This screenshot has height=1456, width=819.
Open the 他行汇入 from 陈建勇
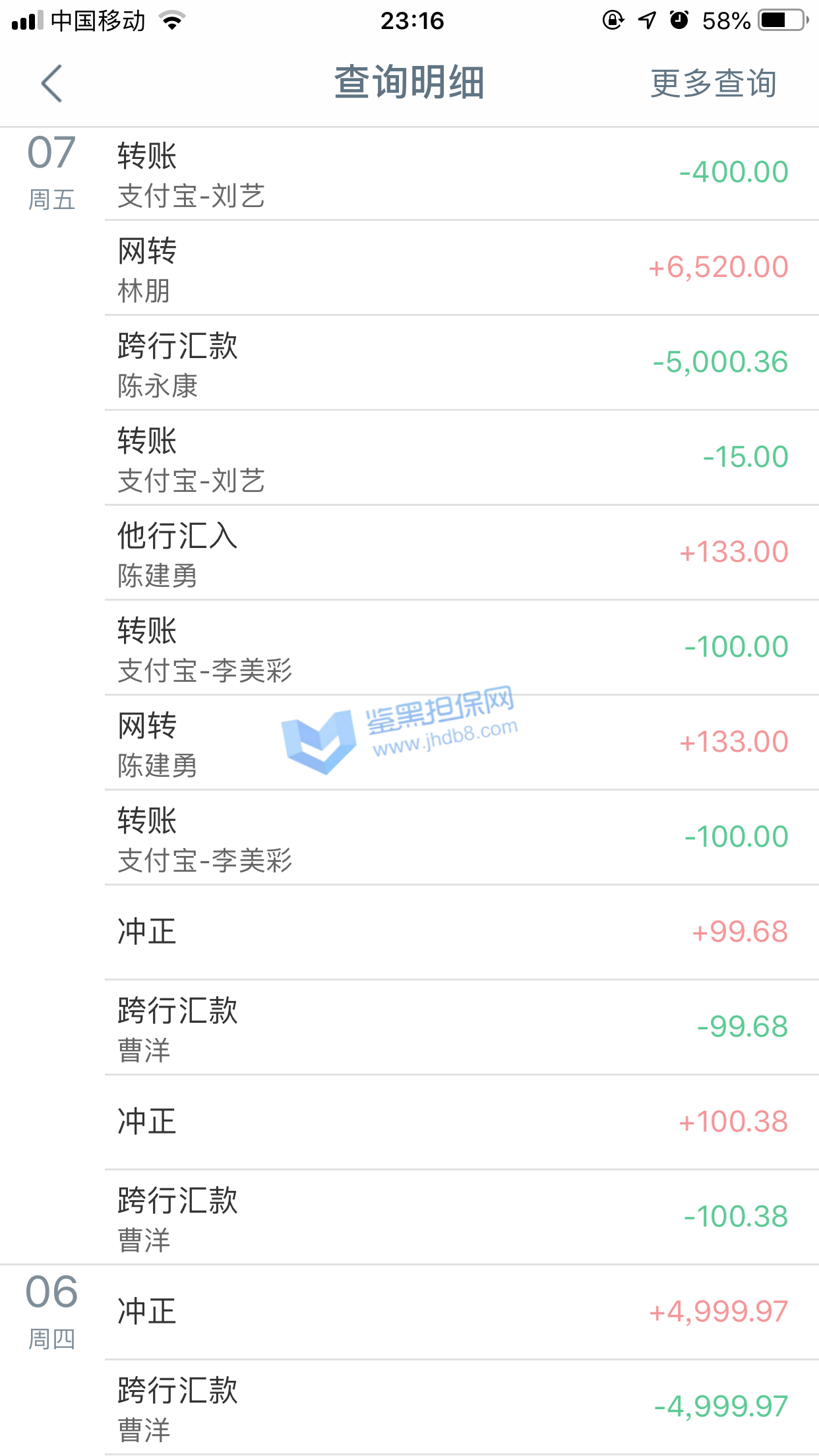click(462, 553)
